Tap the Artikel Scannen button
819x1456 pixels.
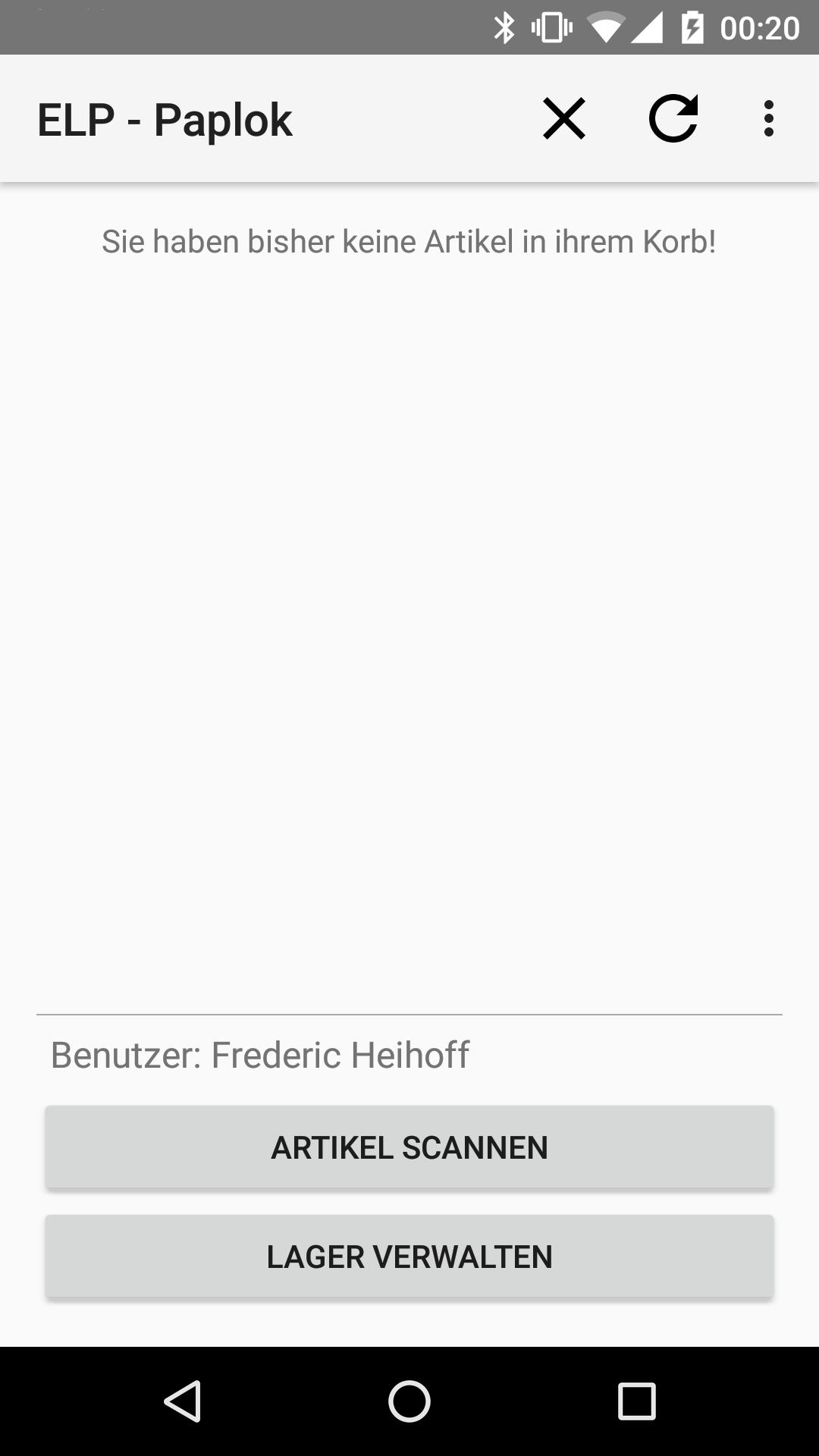pos(409,1147)
